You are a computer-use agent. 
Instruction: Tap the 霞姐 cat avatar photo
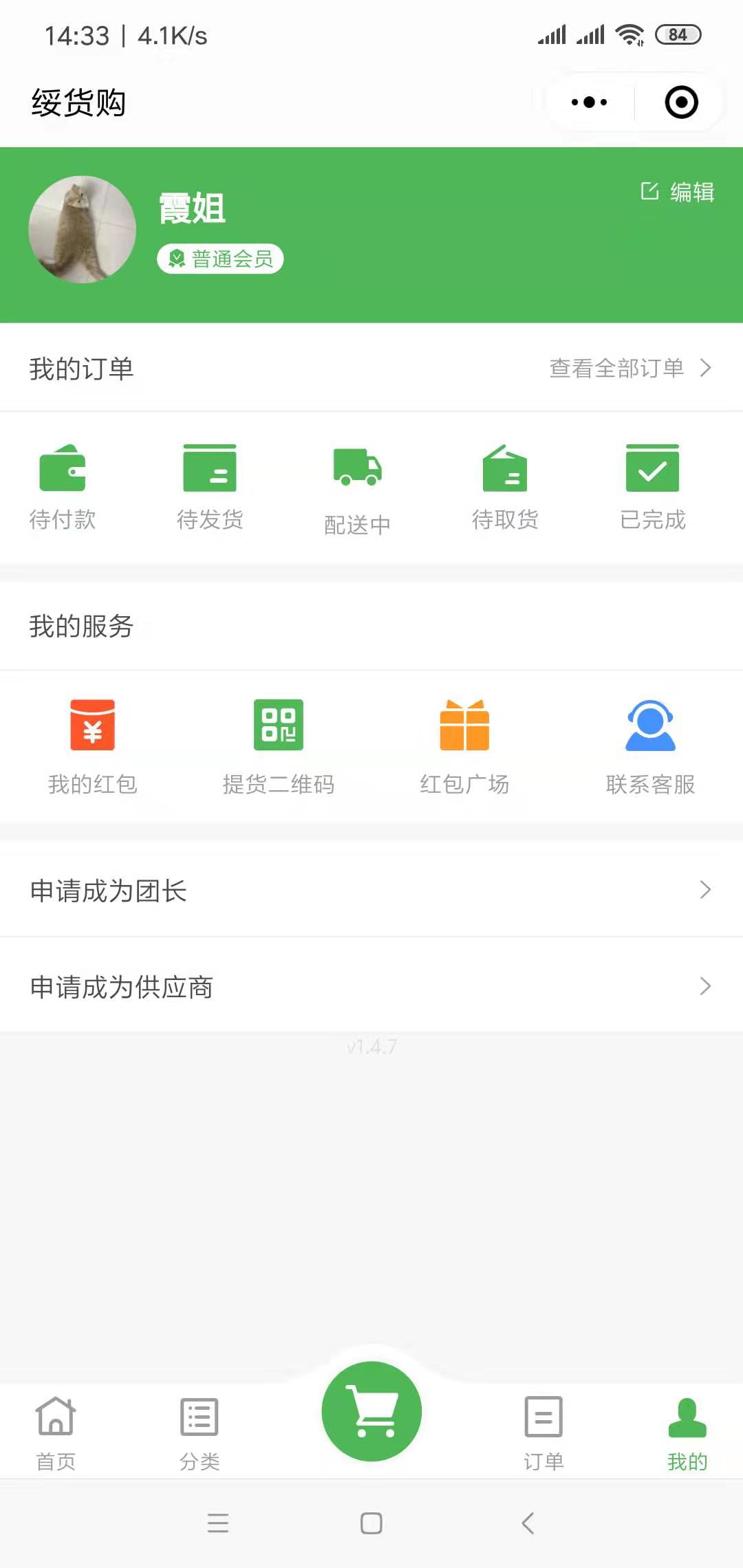[81, 228]
